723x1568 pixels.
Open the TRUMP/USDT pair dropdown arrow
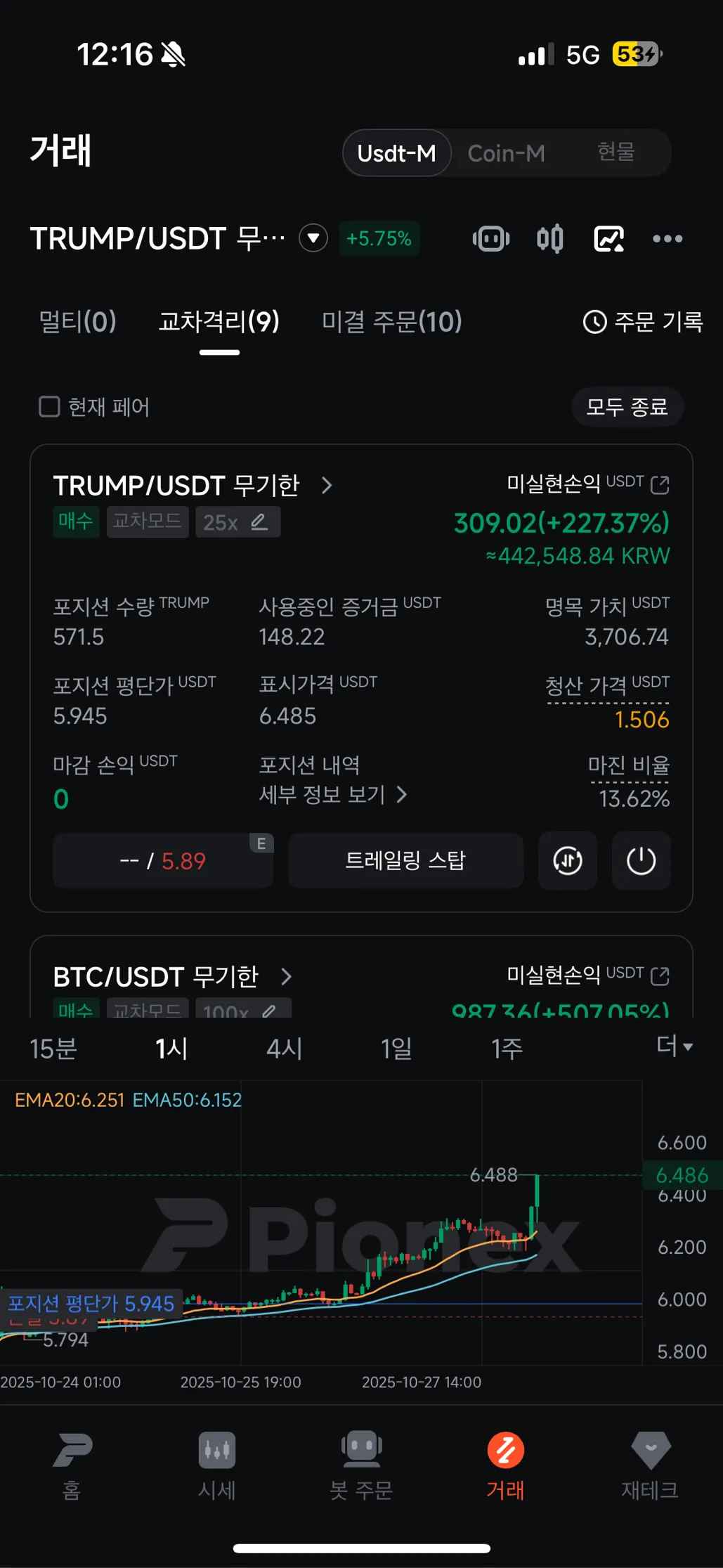pyautogui.click(x=313, y=238)
